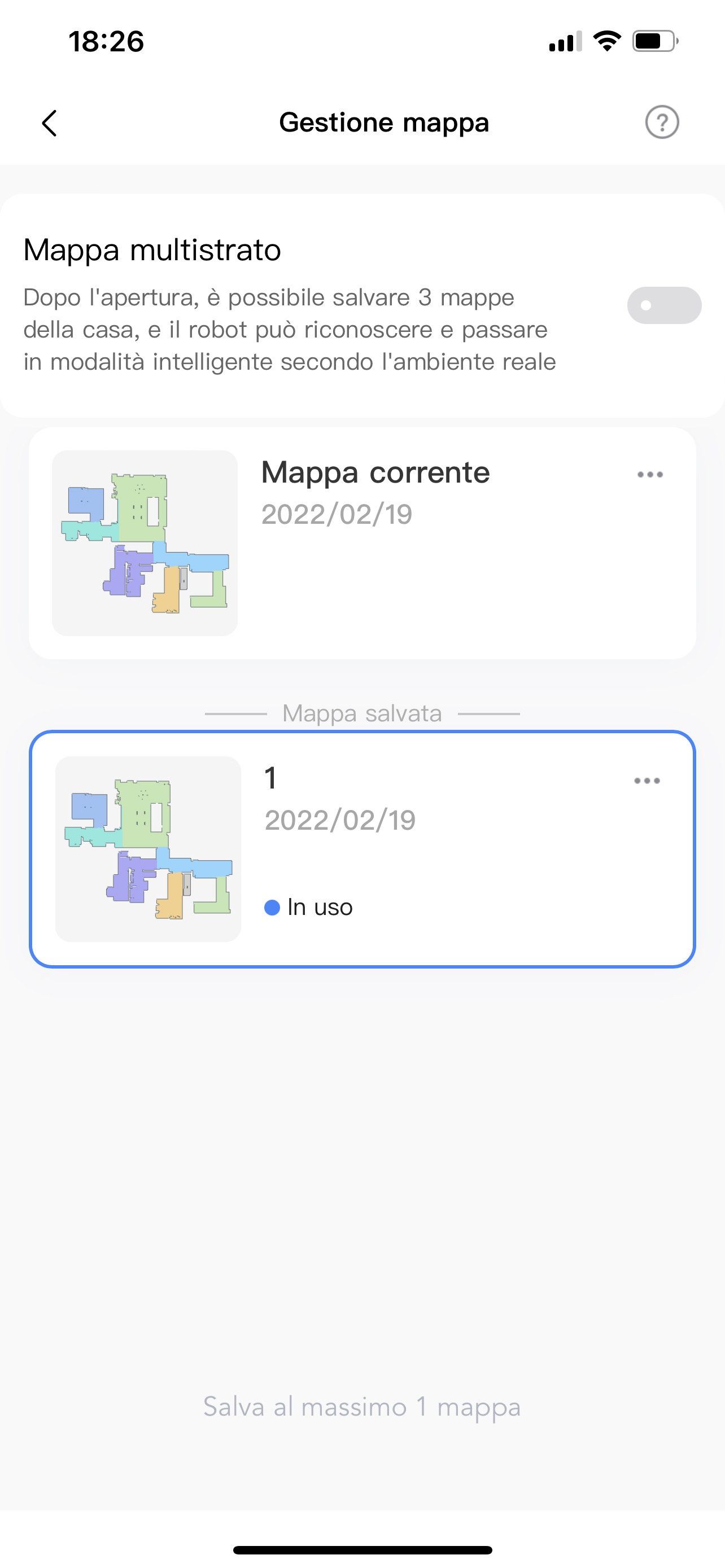Open the Mappa corrente card
The image size is (725, 1568).
(x=362, y=543)
